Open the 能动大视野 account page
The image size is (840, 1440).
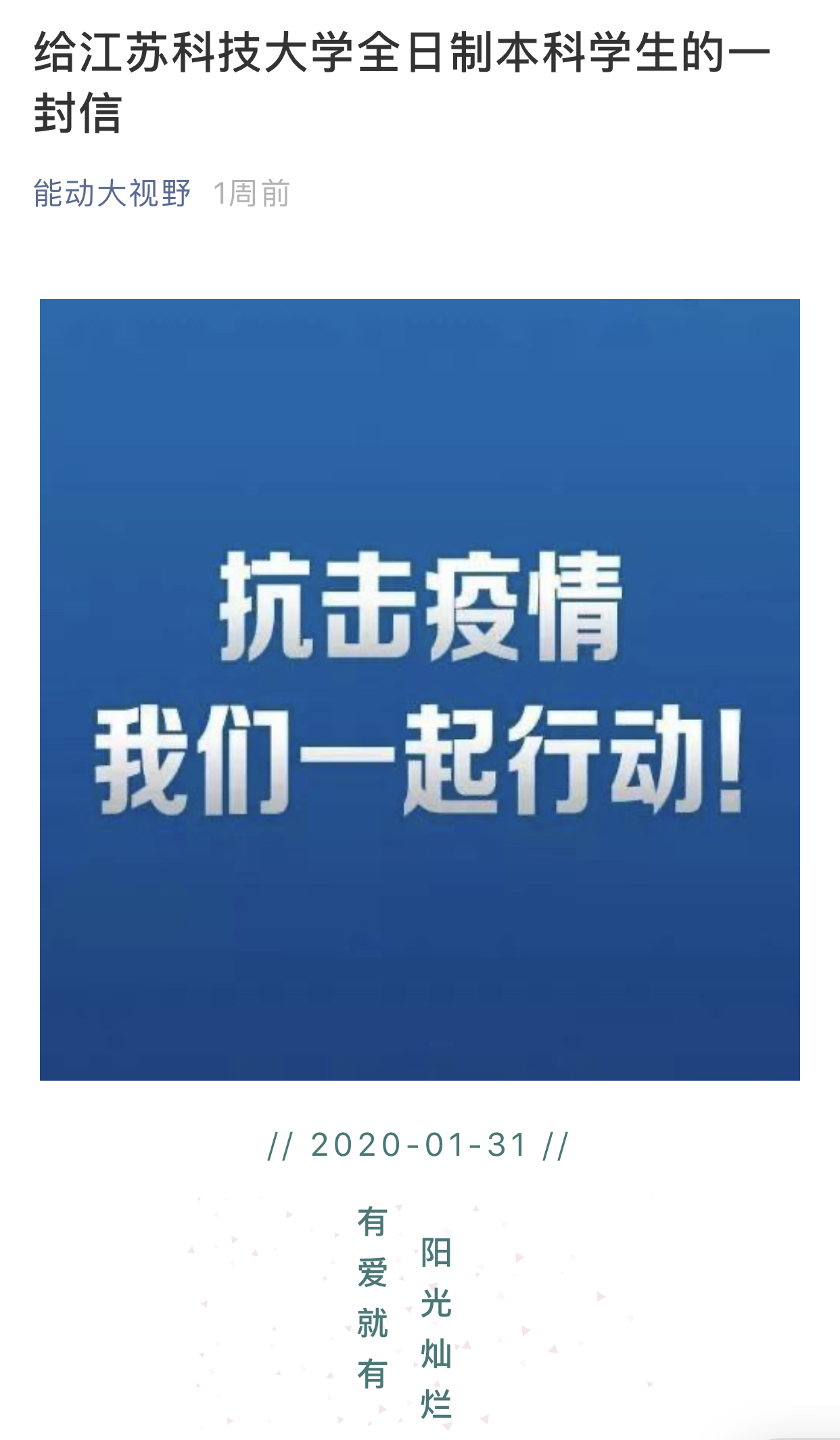pyautogui.click(x=112, y=194)
